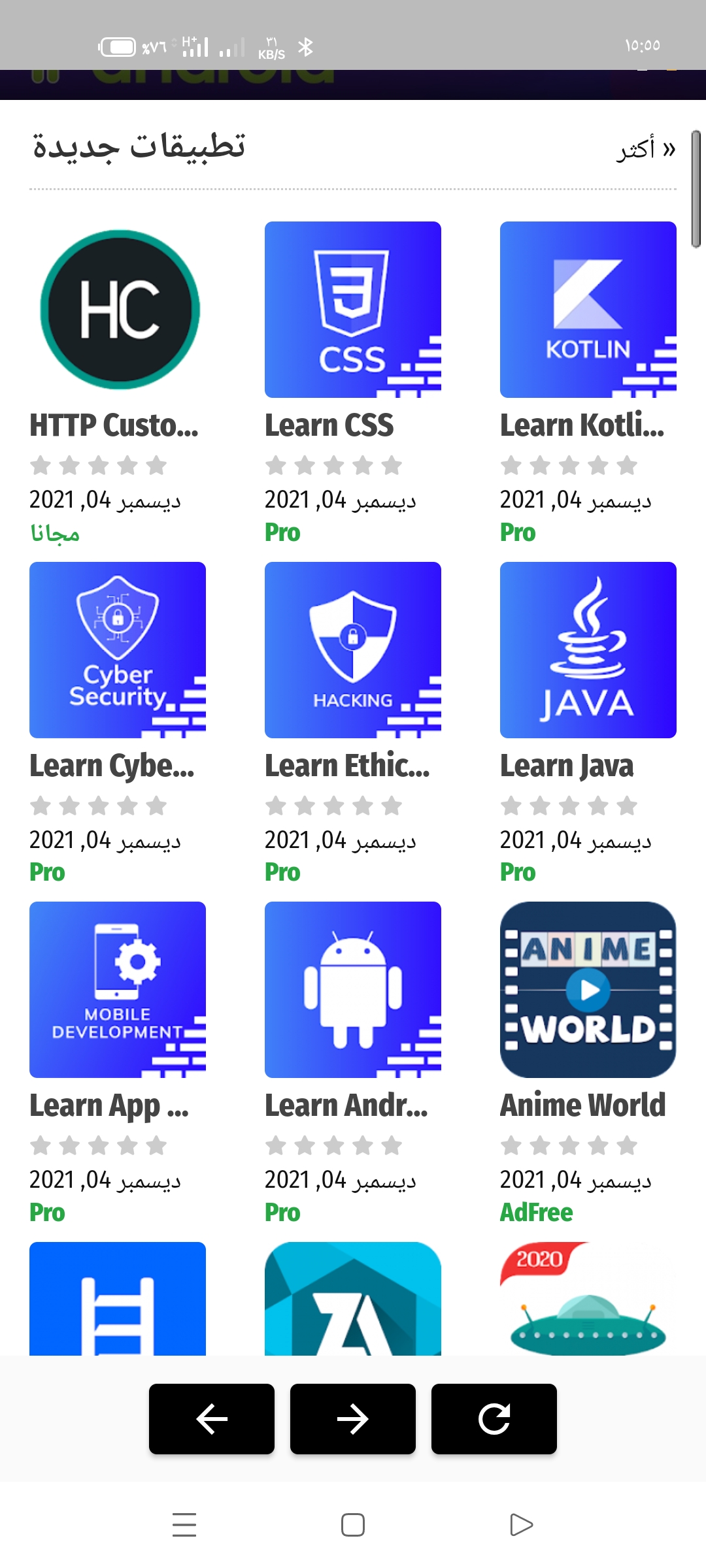Screen dimensions: 706x1568
Task: Open the blue ladder app icon tile
Action: pos(118,1298)
